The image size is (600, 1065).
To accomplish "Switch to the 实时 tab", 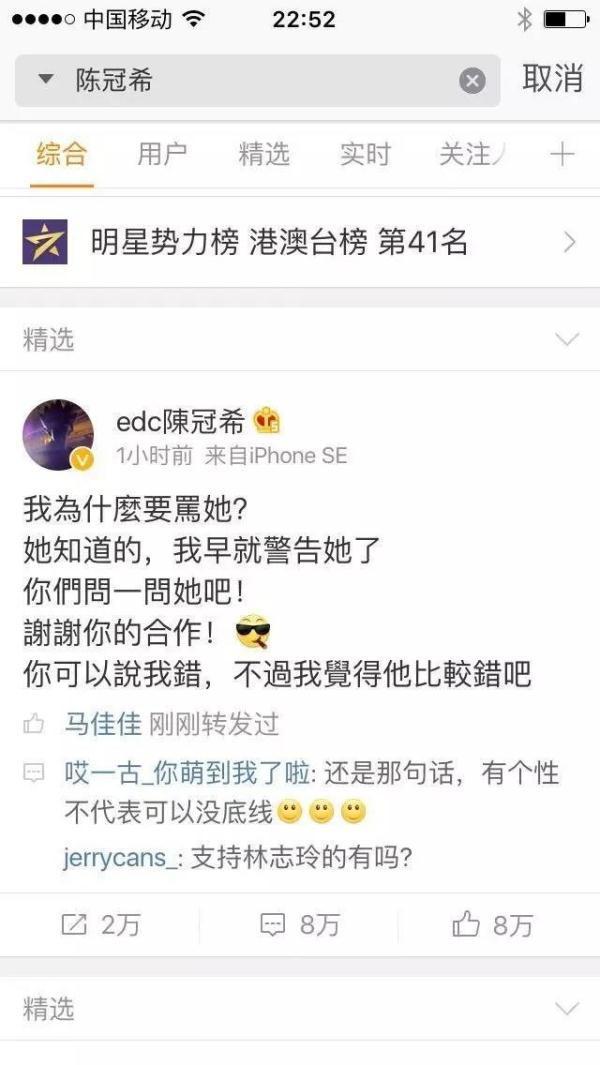I will click(365, 154).
